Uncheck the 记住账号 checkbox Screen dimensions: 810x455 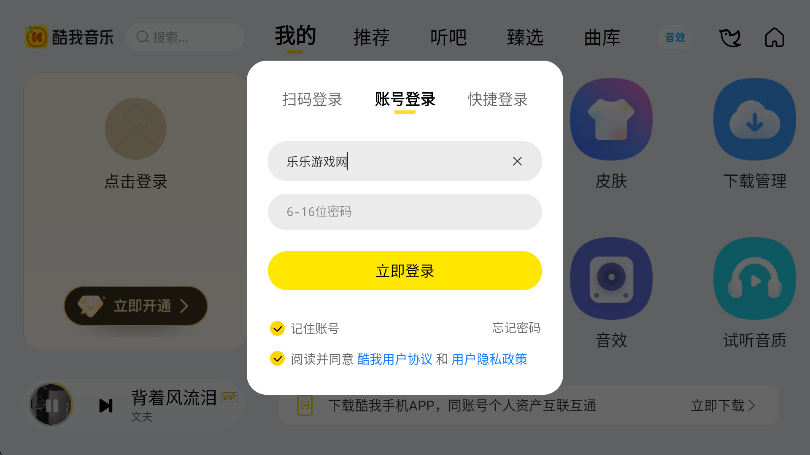[x=278, y=328]
